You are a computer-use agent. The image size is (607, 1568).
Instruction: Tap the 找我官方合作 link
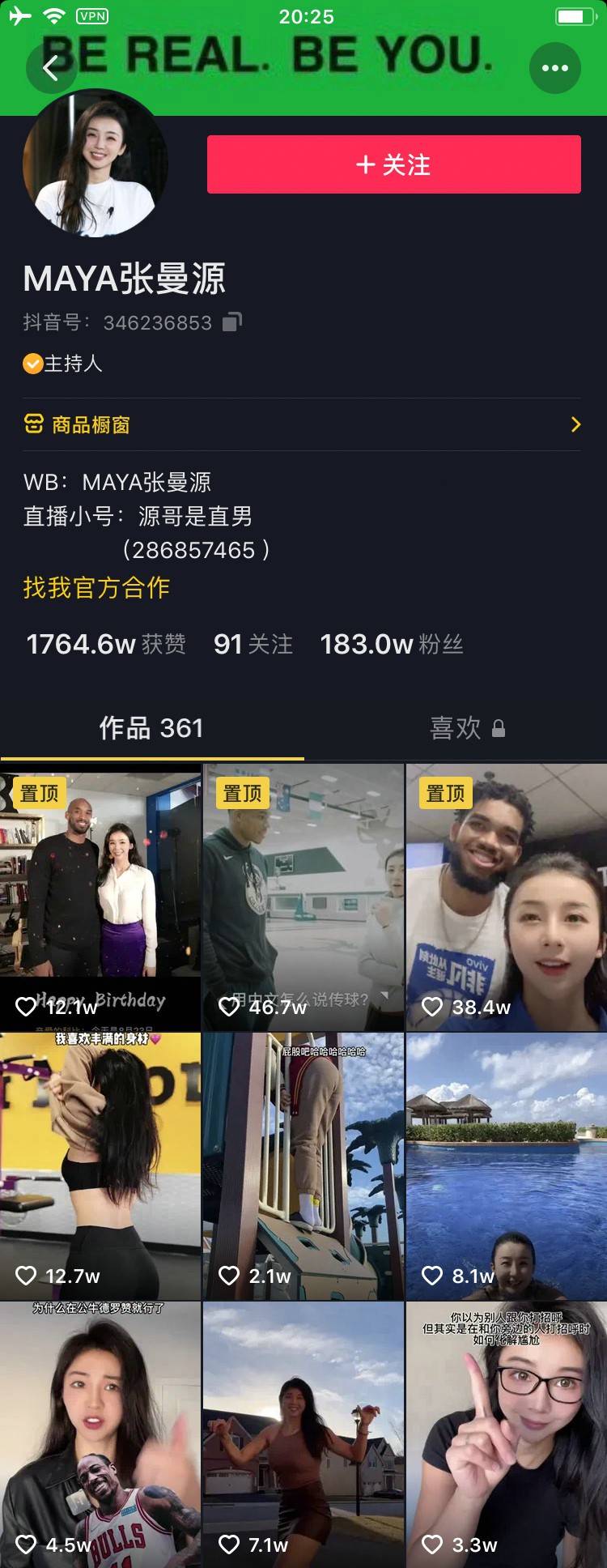pyautogui.click(x=96, y=587)
